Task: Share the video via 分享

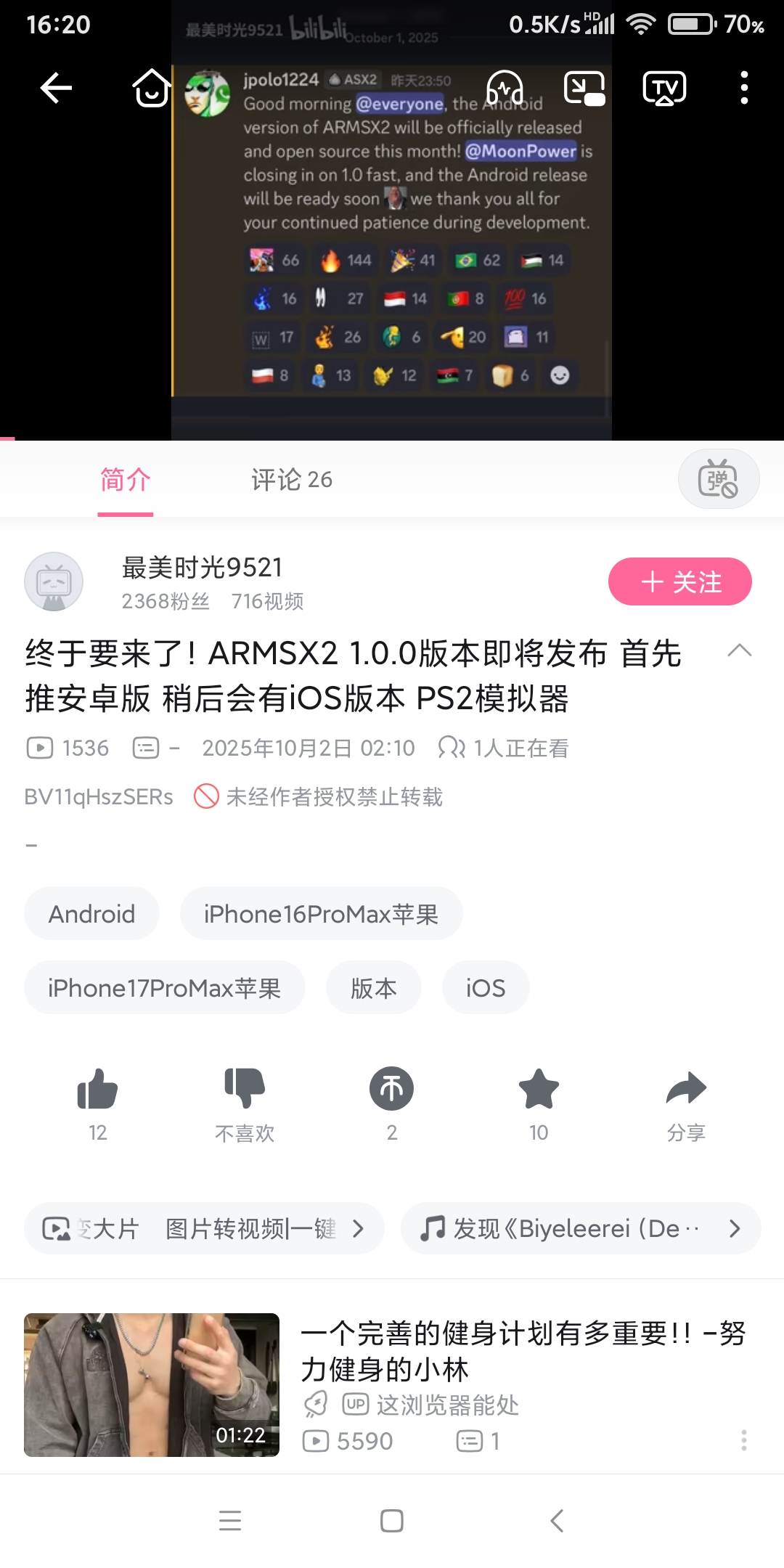Action: click(x=686, y=1090)
